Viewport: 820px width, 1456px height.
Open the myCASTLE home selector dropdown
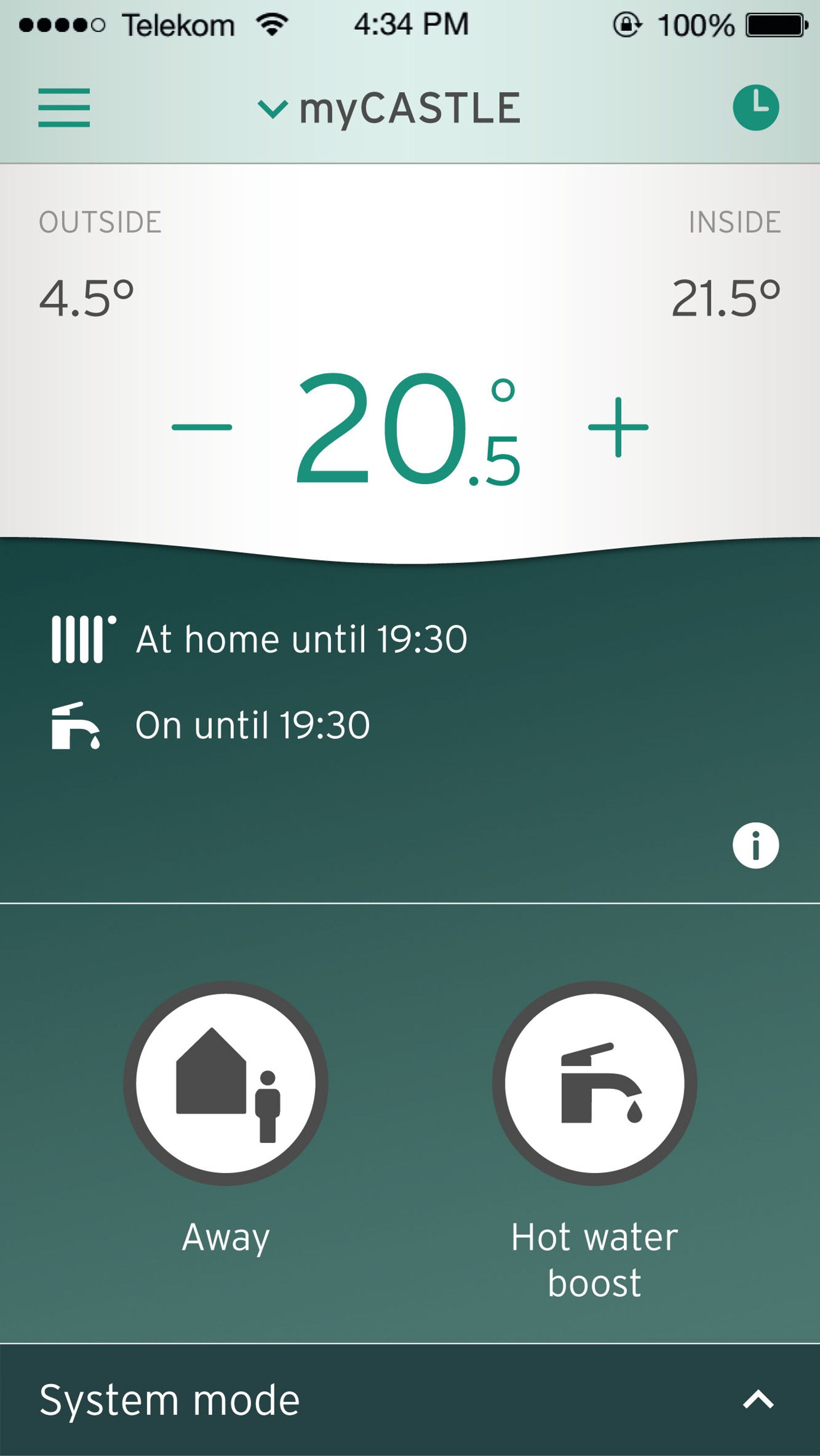[389, 108]
